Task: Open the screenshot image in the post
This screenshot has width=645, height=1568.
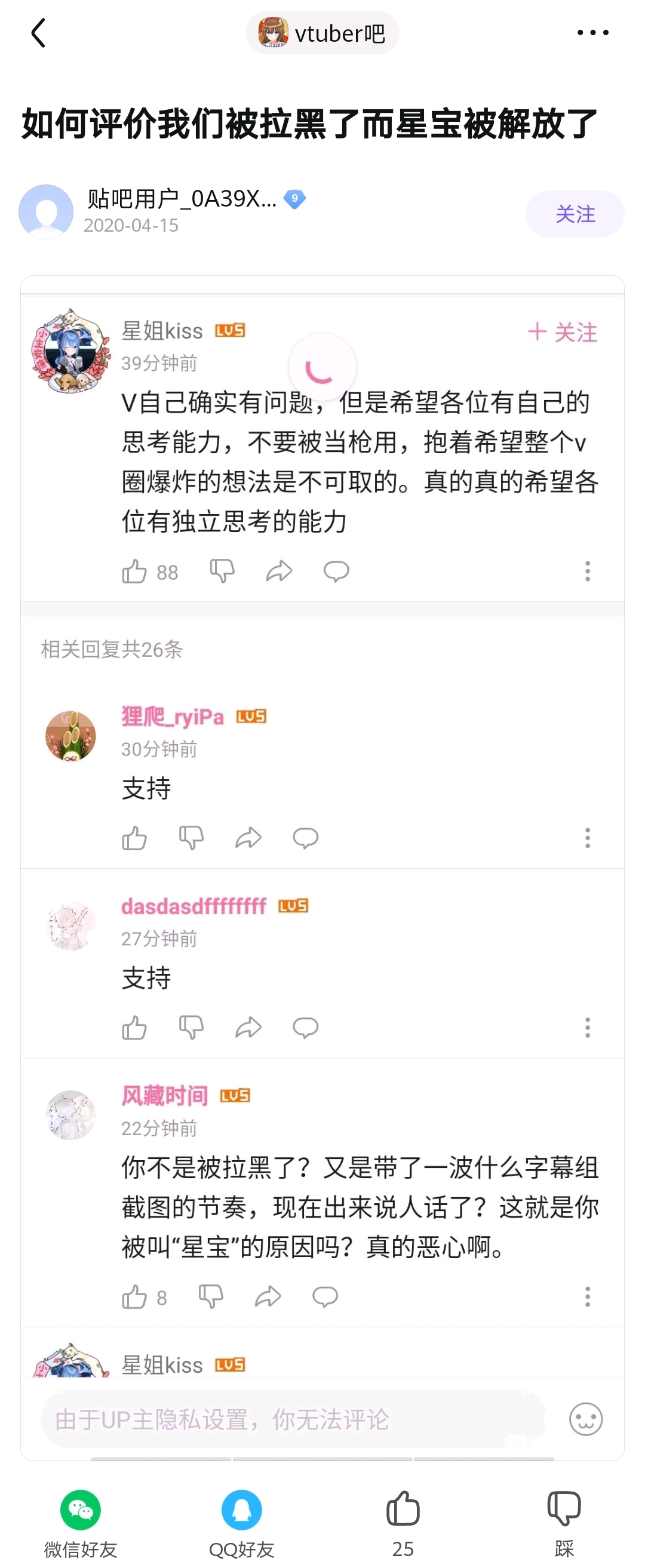Action: pos(322,852)
